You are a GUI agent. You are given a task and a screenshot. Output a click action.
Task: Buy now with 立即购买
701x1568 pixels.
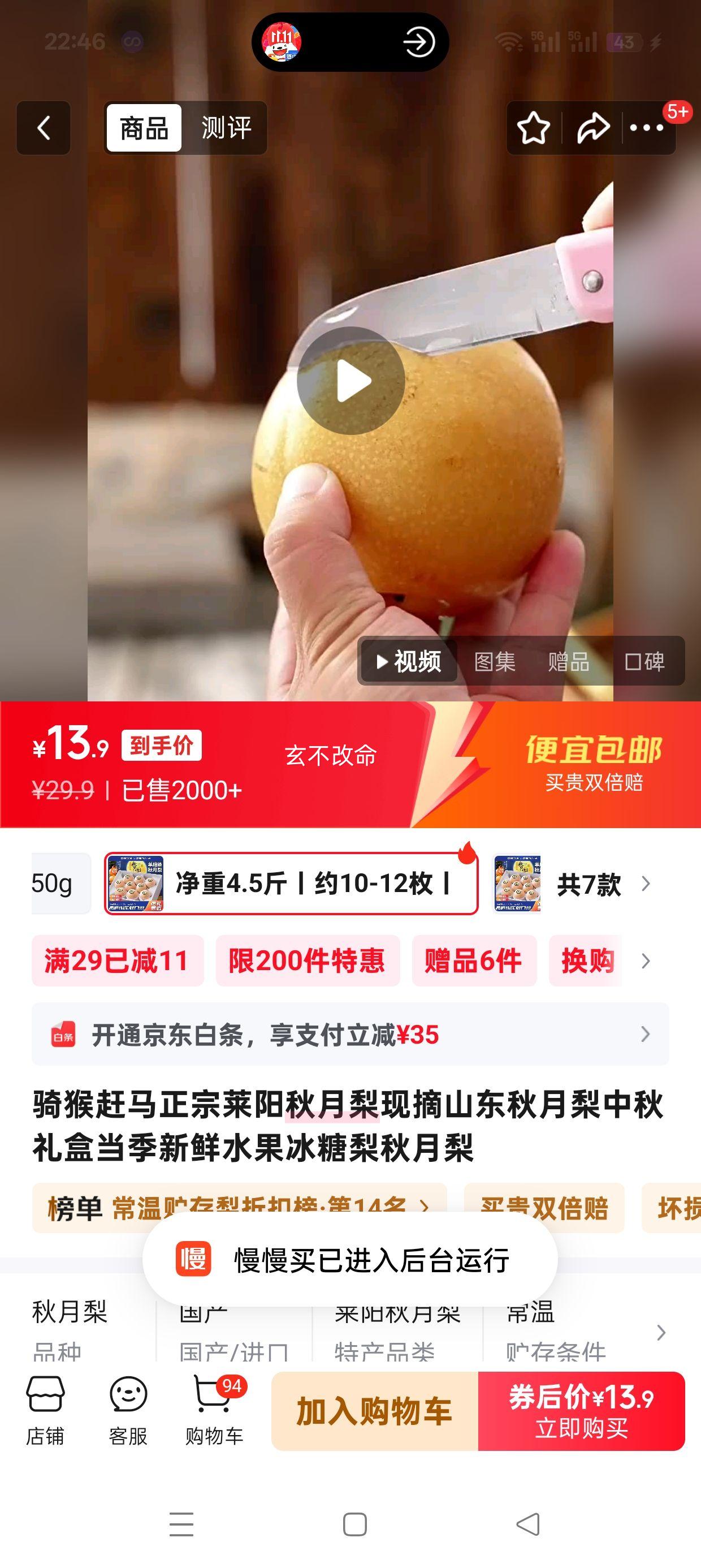[582, 1411]
